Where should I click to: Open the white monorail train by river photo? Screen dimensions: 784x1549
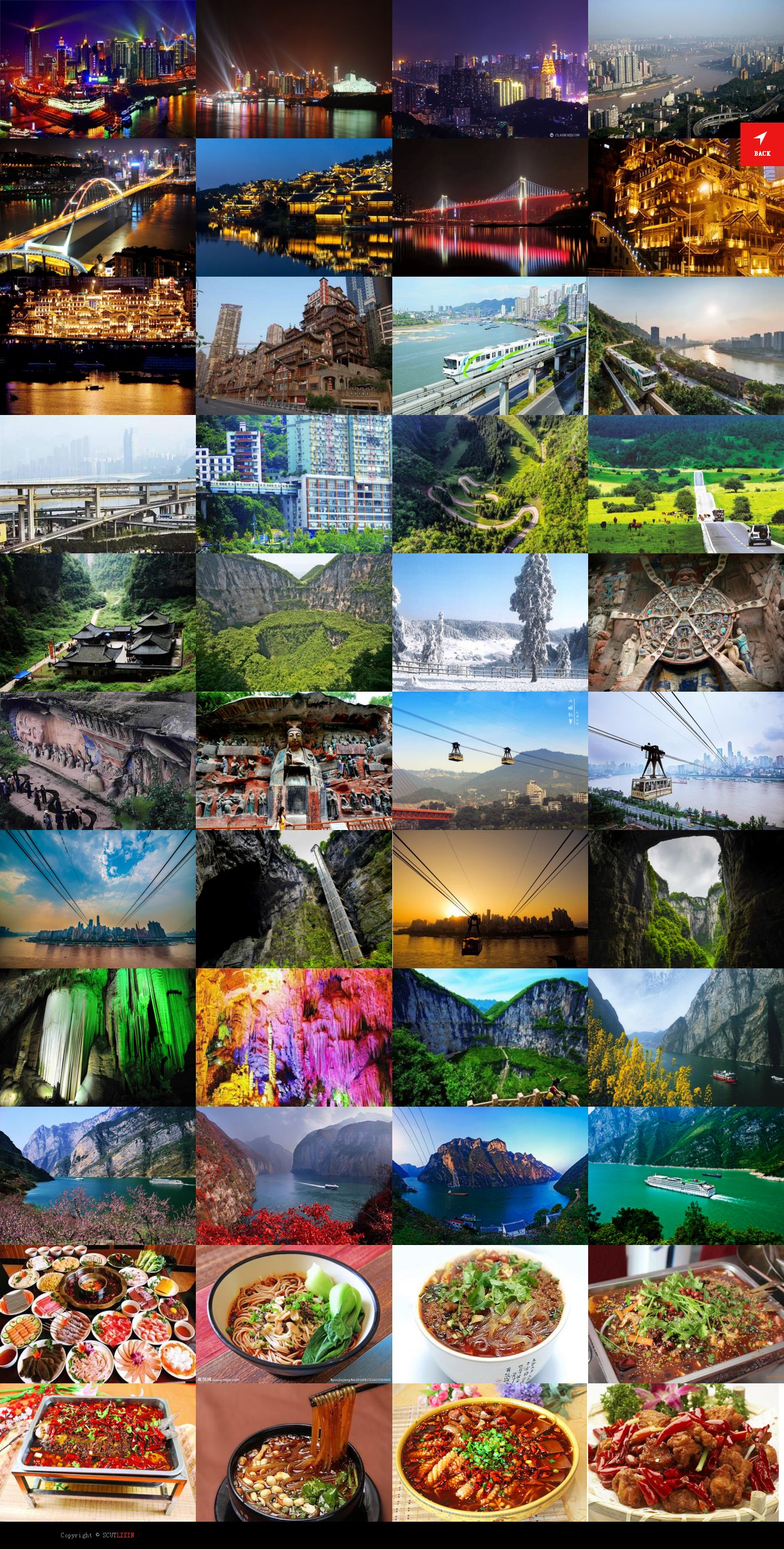tap(489, 345)
